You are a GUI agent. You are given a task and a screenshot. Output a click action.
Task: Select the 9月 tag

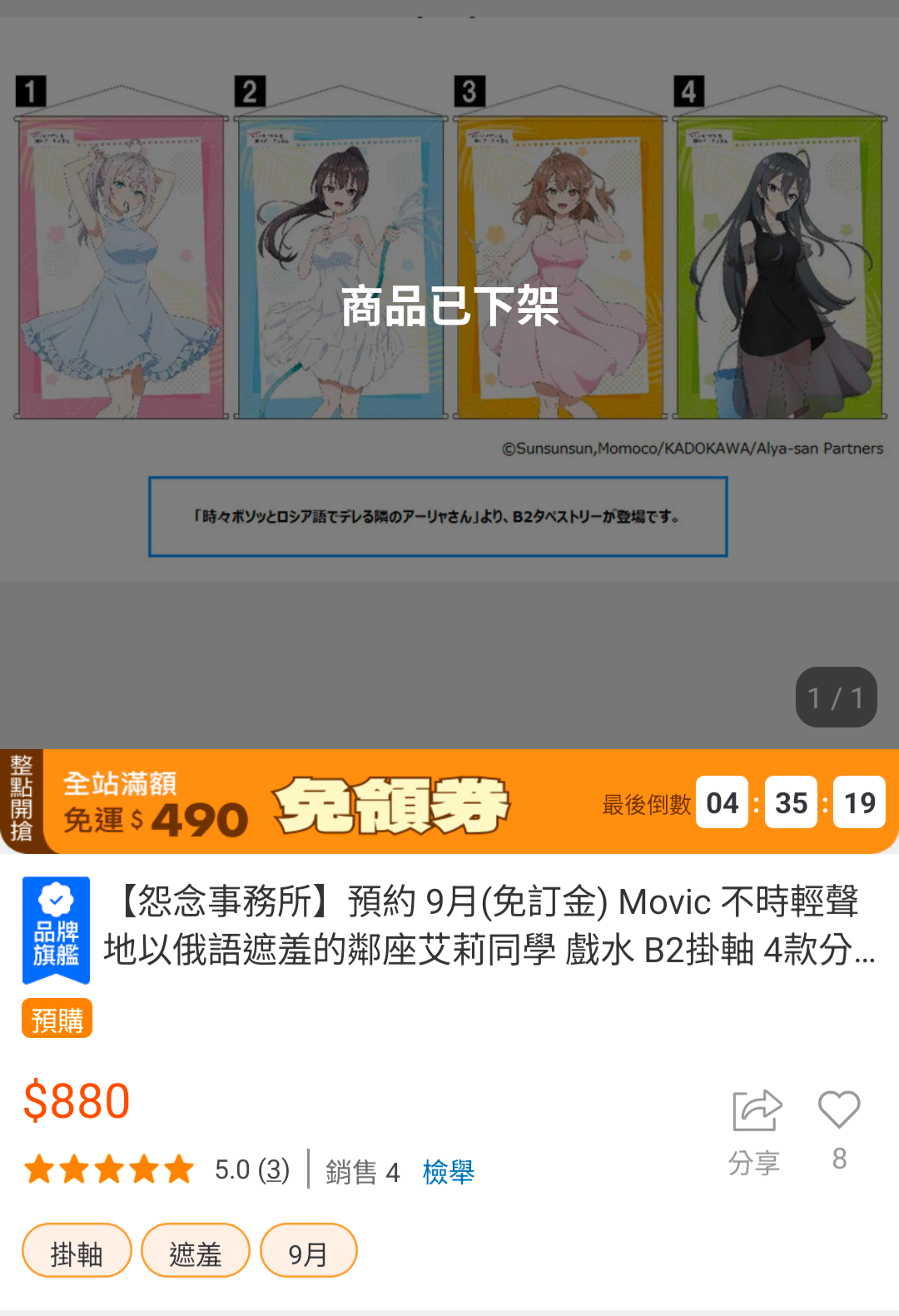[x=308, y=1250]
